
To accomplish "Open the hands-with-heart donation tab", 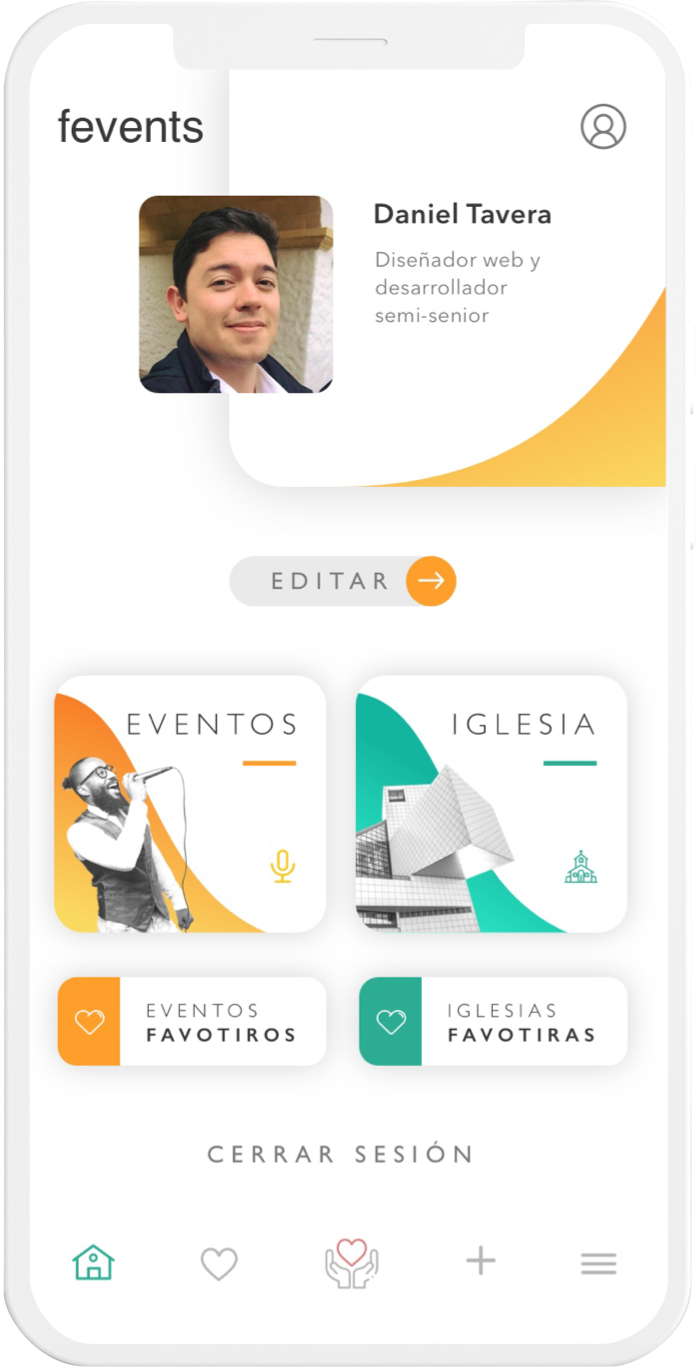I will (351, 1262).
